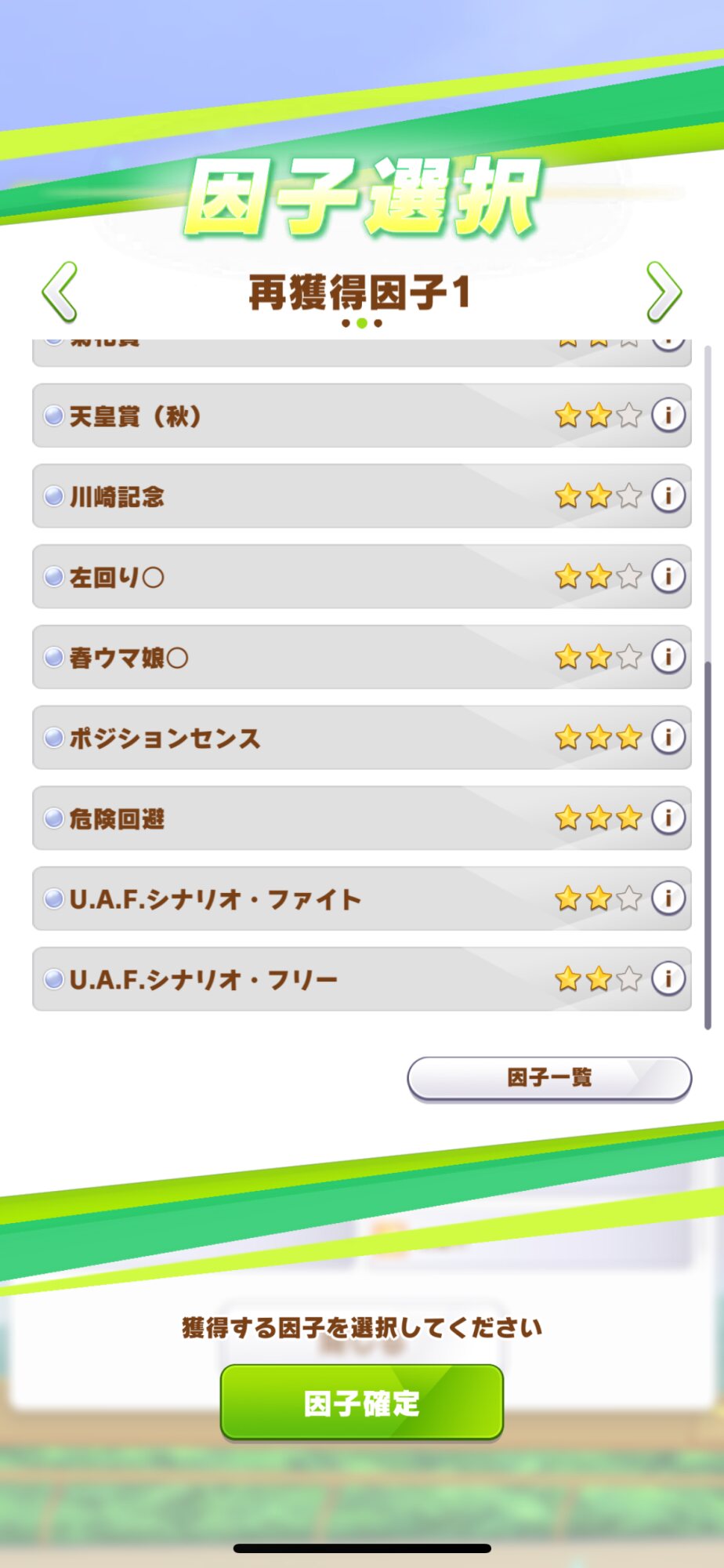724x1568 pixels.
Task: Pick U.A.F.シナリオ・フリー factor
Action: pos(298,979)
